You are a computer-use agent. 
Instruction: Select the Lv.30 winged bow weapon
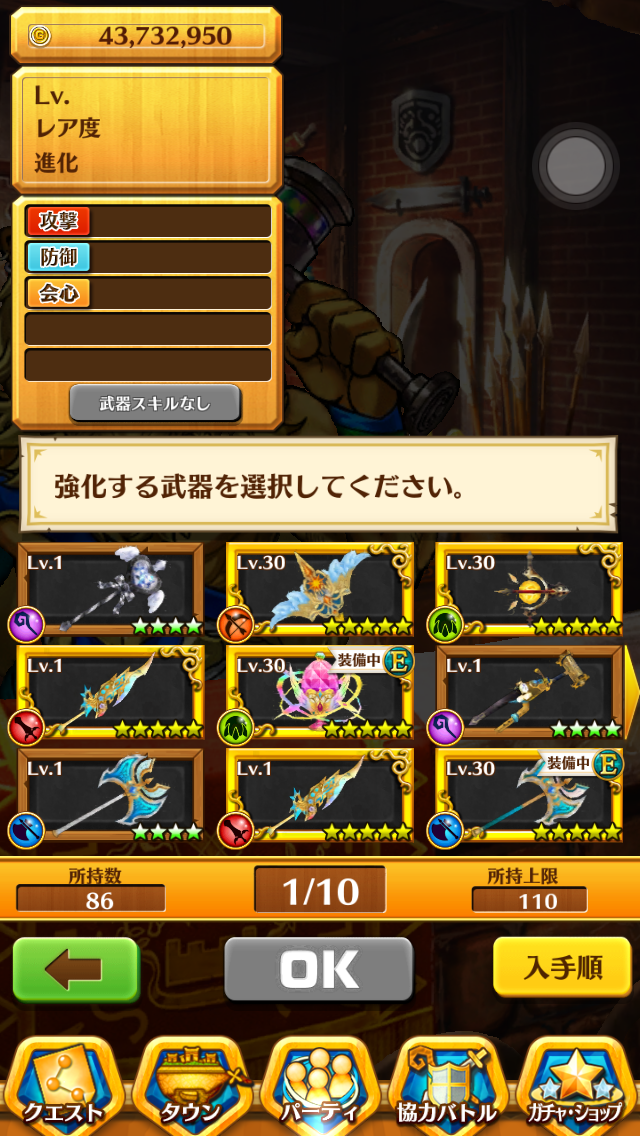pos(320,591)
